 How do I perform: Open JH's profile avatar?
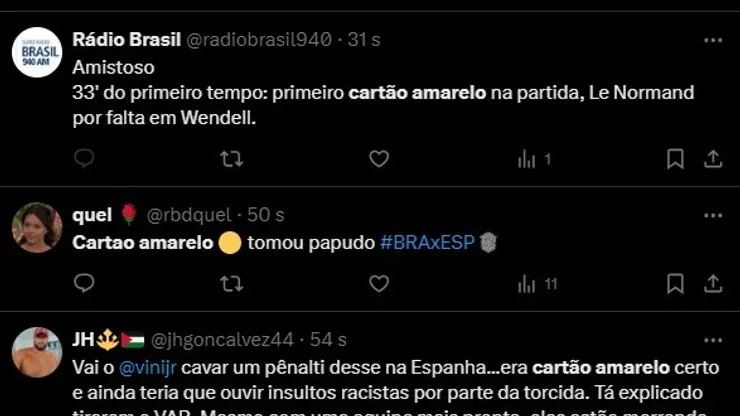pos(37,352)
